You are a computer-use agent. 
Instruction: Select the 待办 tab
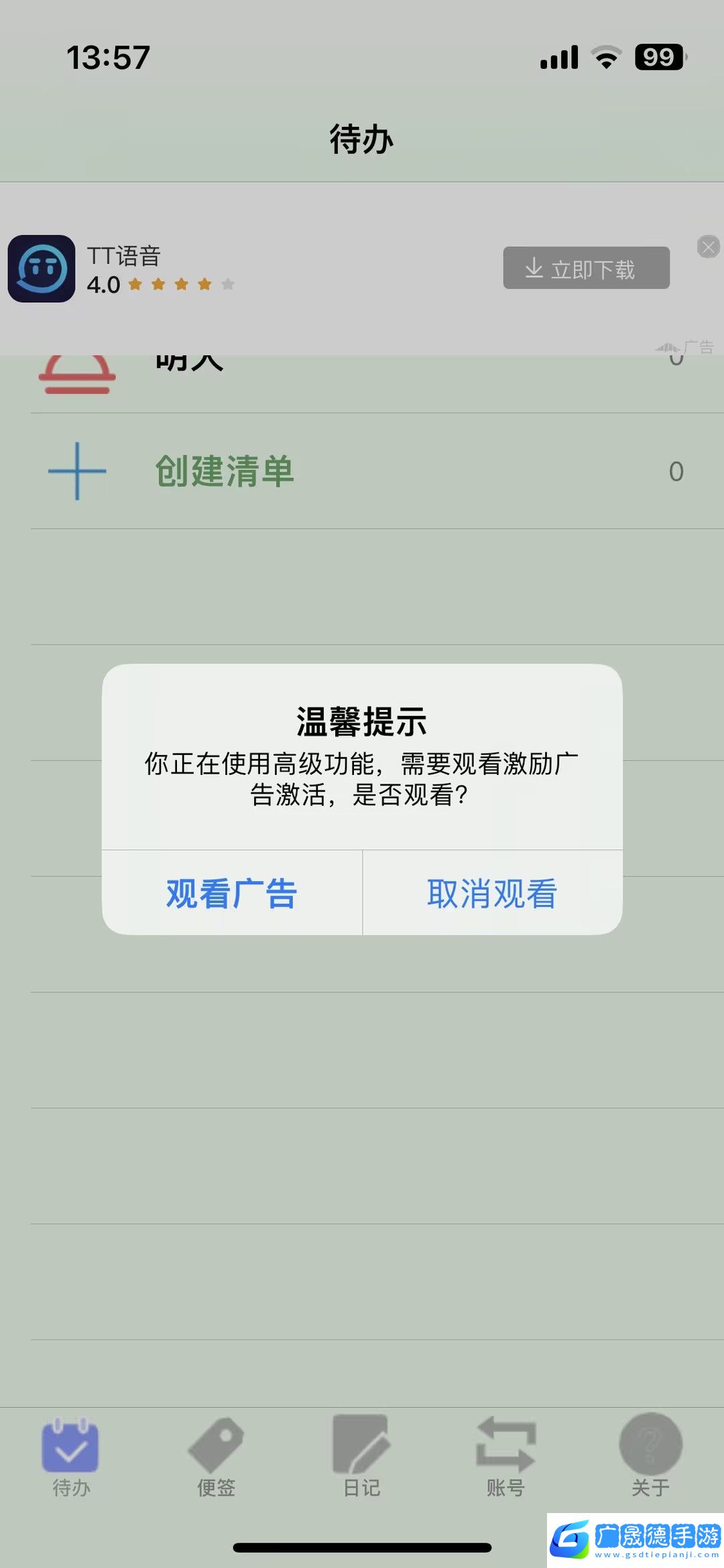tap(70, 1456)
